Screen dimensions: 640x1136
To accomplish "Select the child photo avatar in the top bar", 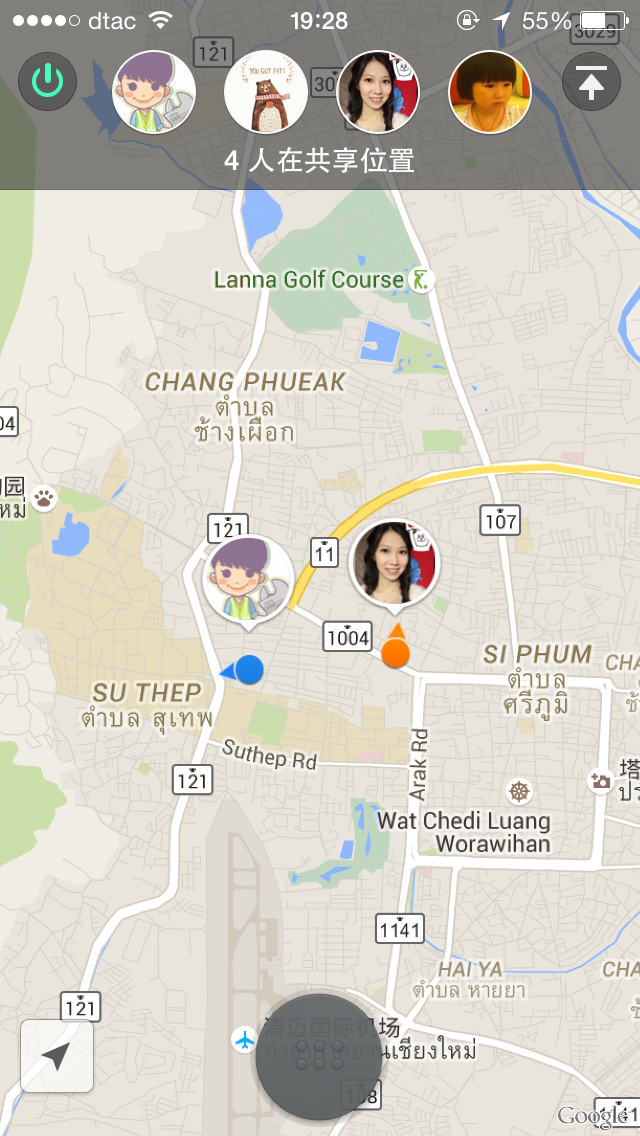I will [489, 92].
